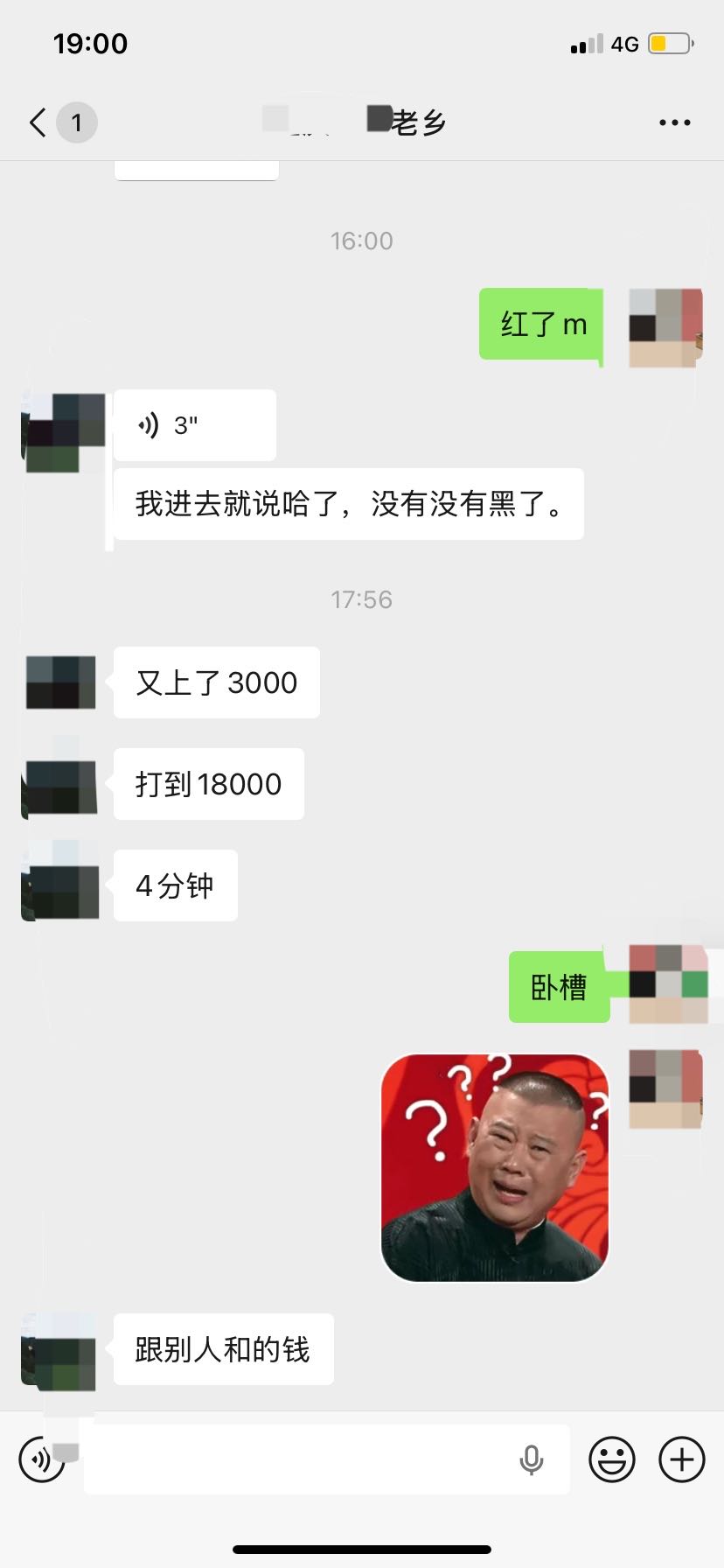Screen dimensions: 724x1568
Task: Tap the back arrow to leave chat
Action: point(35,122)
